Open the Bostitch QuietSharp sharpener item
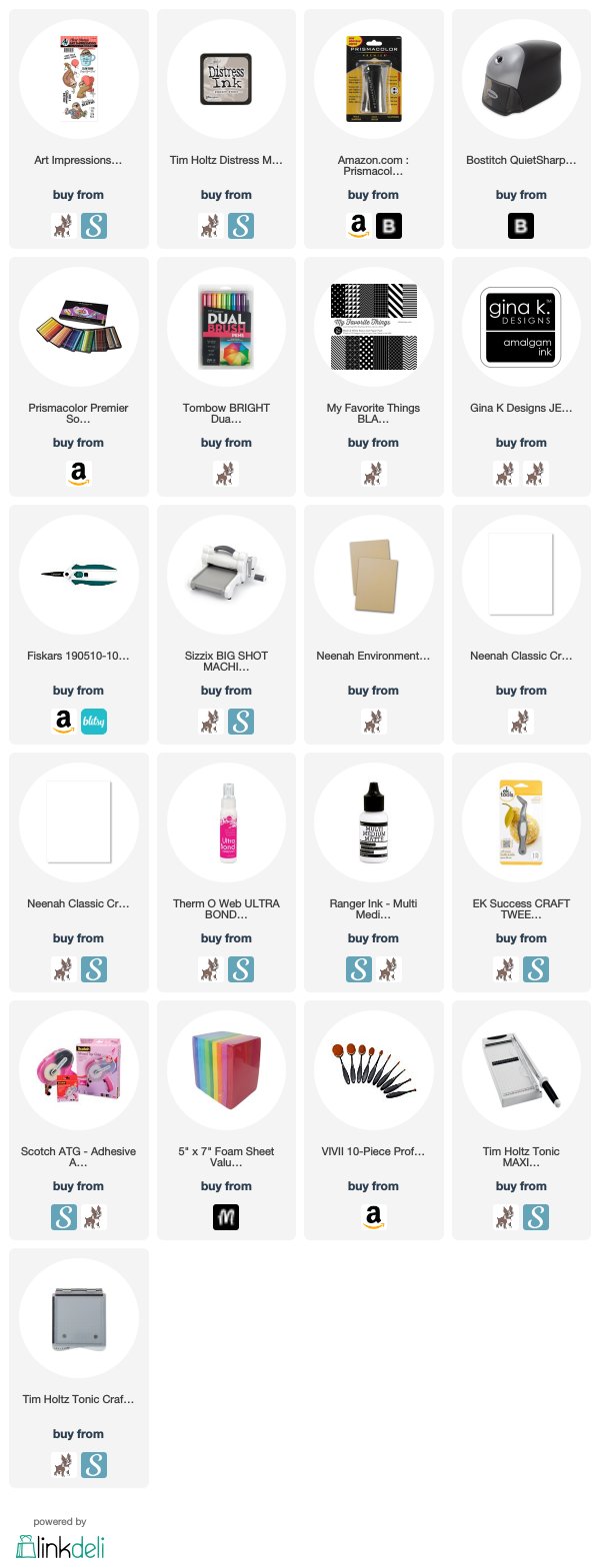The height and width of the screenshot is (1568, 600). [521, 80]
